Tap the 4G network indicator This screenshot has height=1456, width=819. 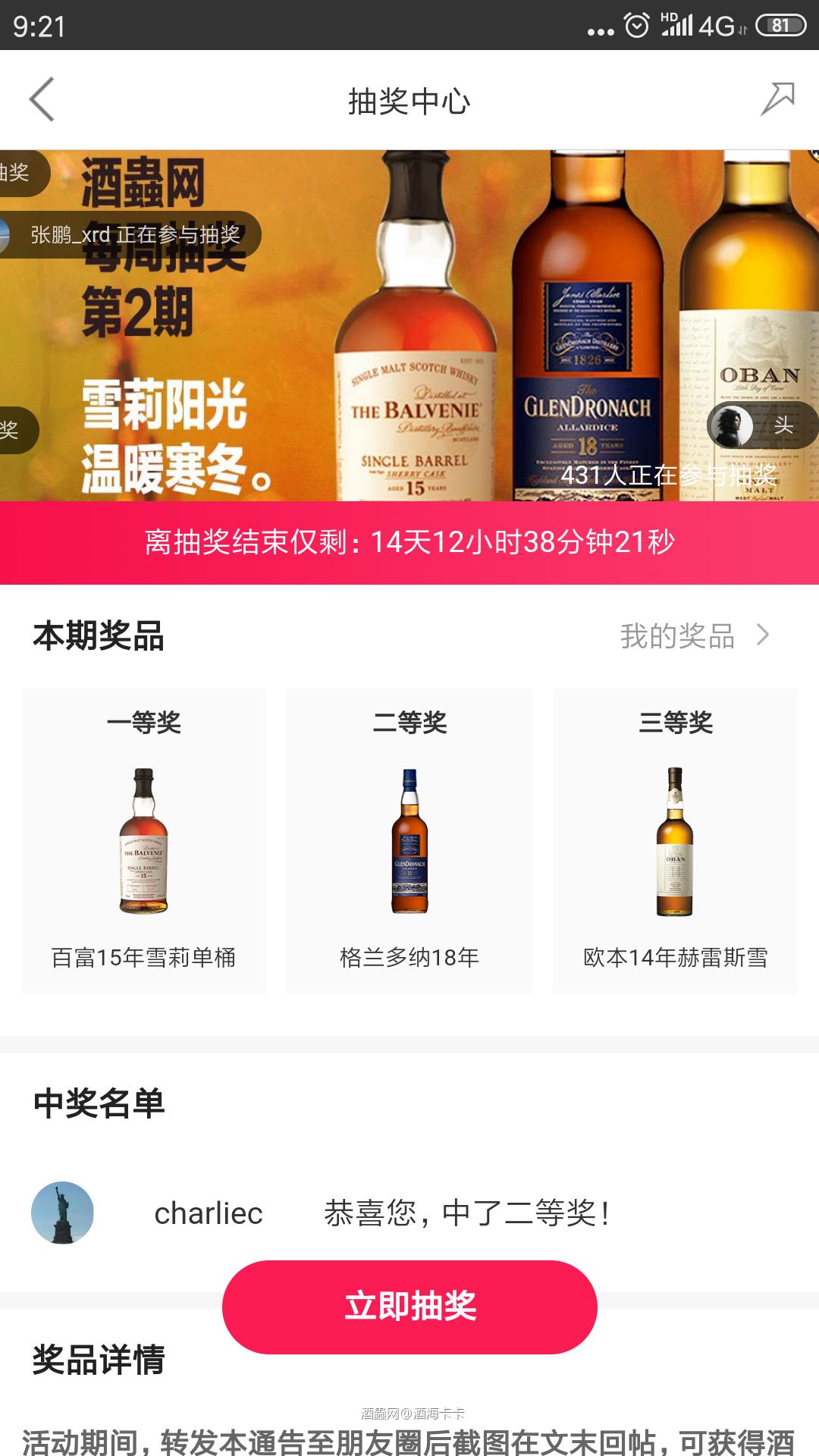click(717, 25)
